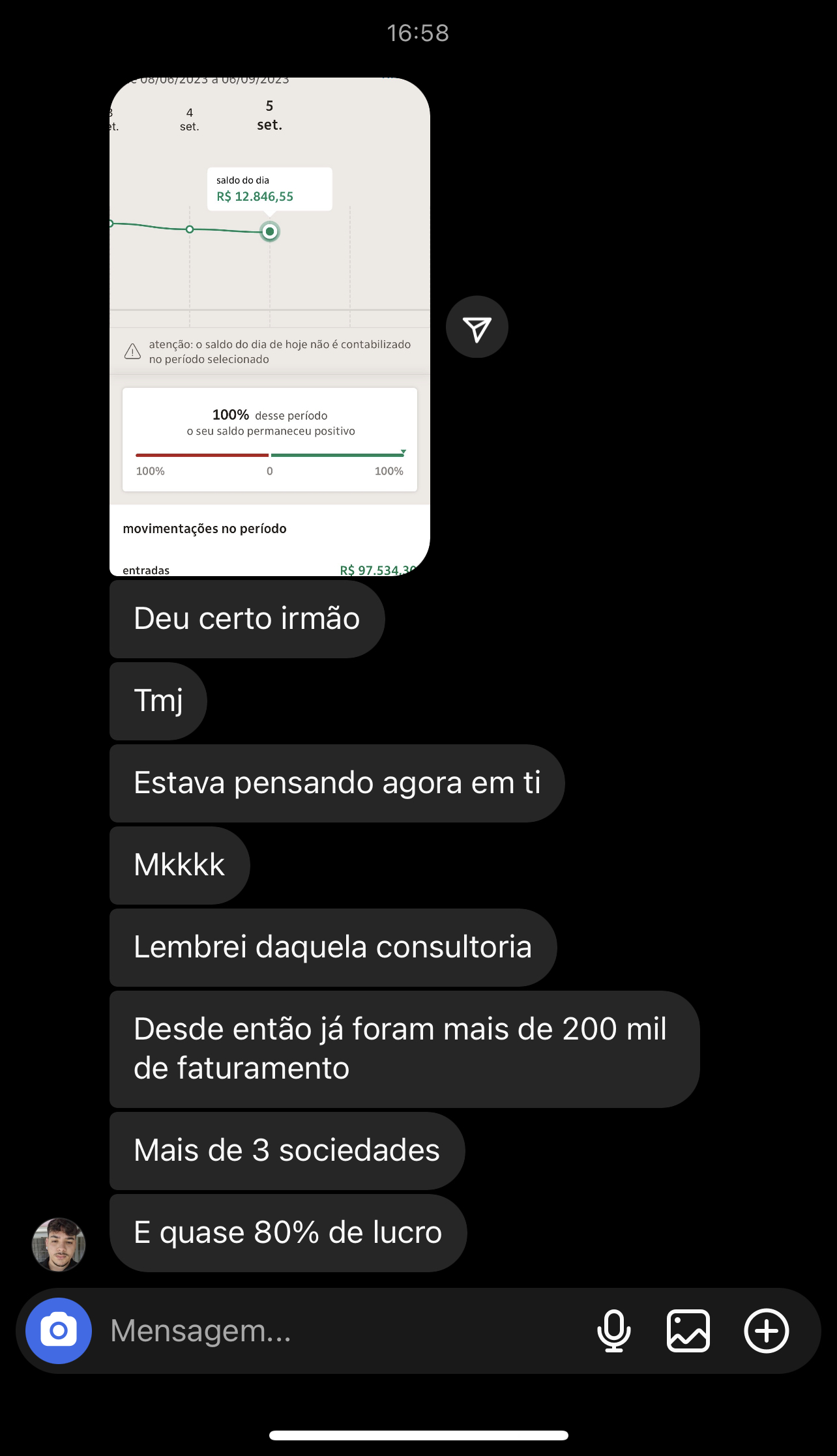Open the sender's profile picture
The width and height of the screenshot is (837, 1456).
tap(59, 1244)
